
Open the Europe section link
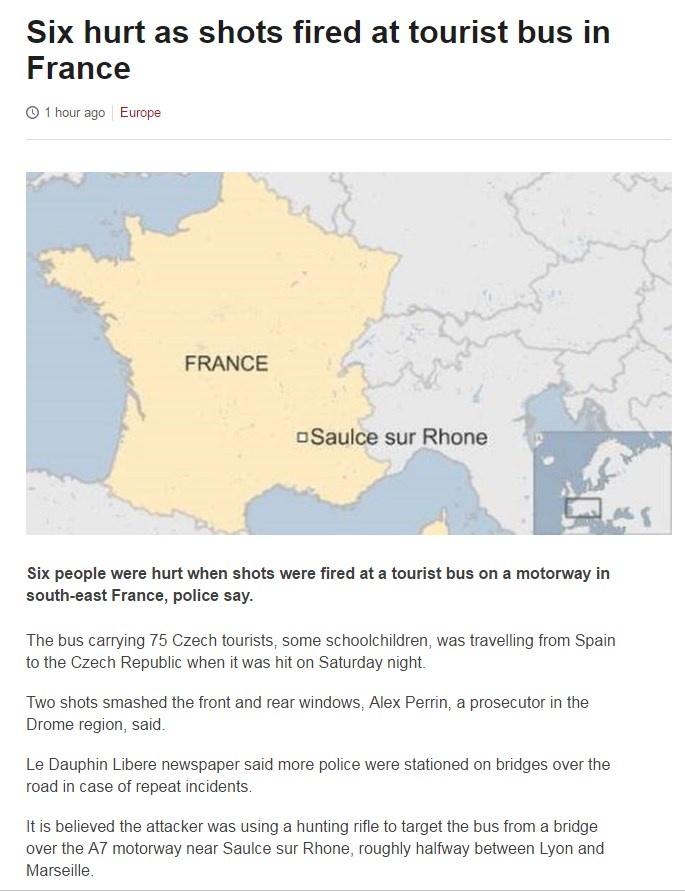click(140, 113)
